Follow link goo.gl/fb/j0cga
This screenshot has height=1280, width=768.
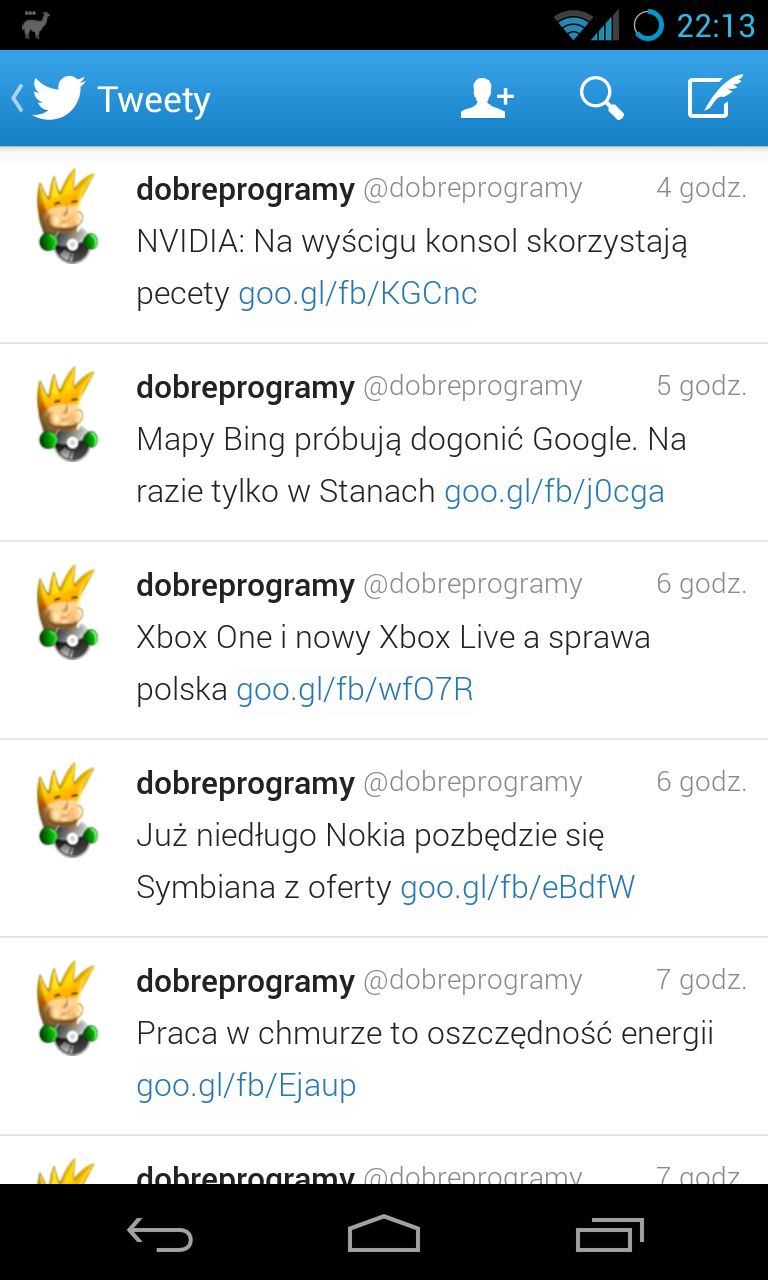click(554, 492)
